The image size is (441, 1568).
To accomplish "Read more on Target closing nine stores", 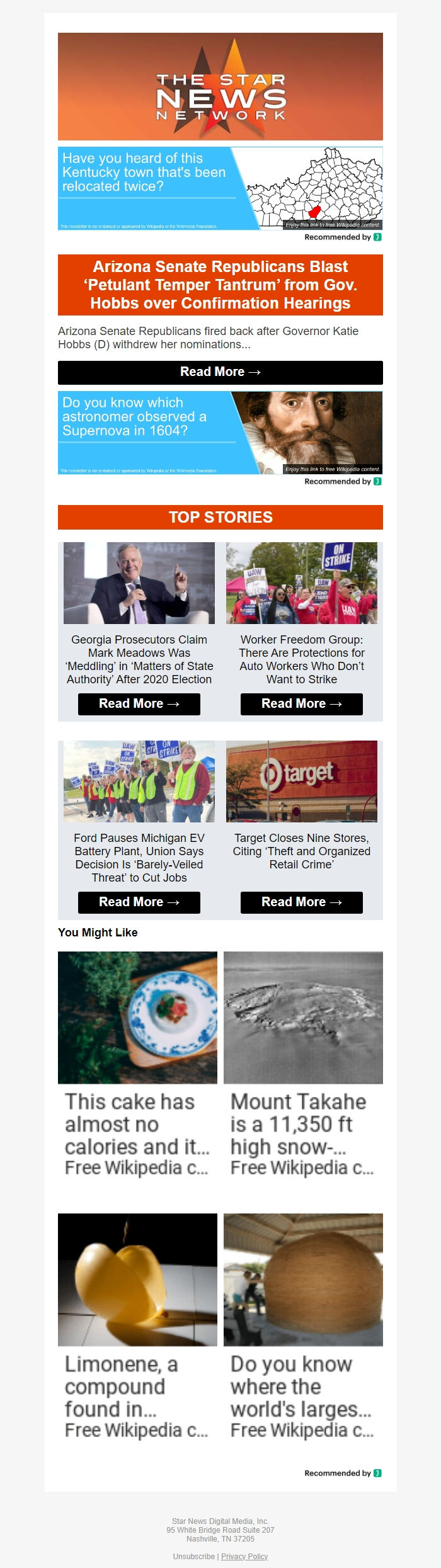I will (x=301, y=902).
